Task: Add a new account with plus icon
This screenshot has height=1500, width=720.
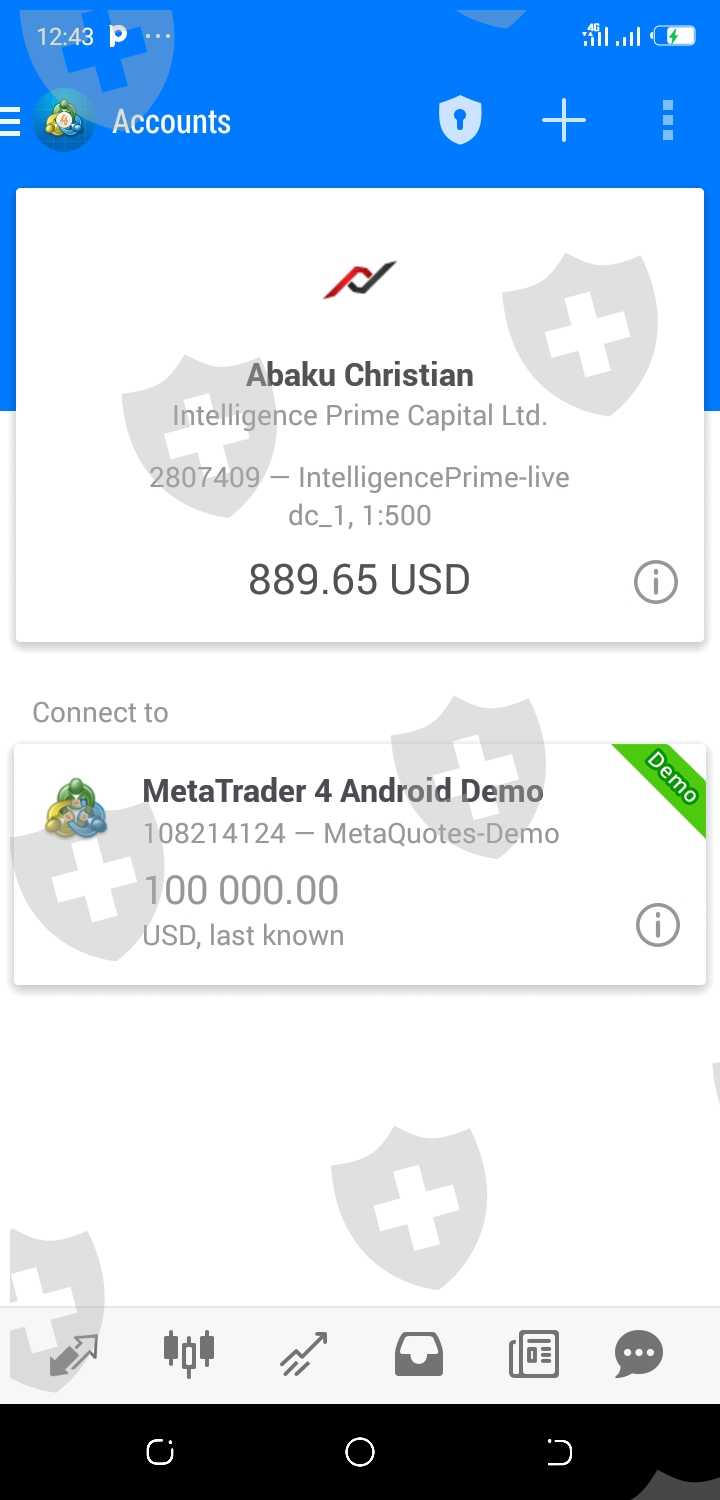Action: pos(564,121)
